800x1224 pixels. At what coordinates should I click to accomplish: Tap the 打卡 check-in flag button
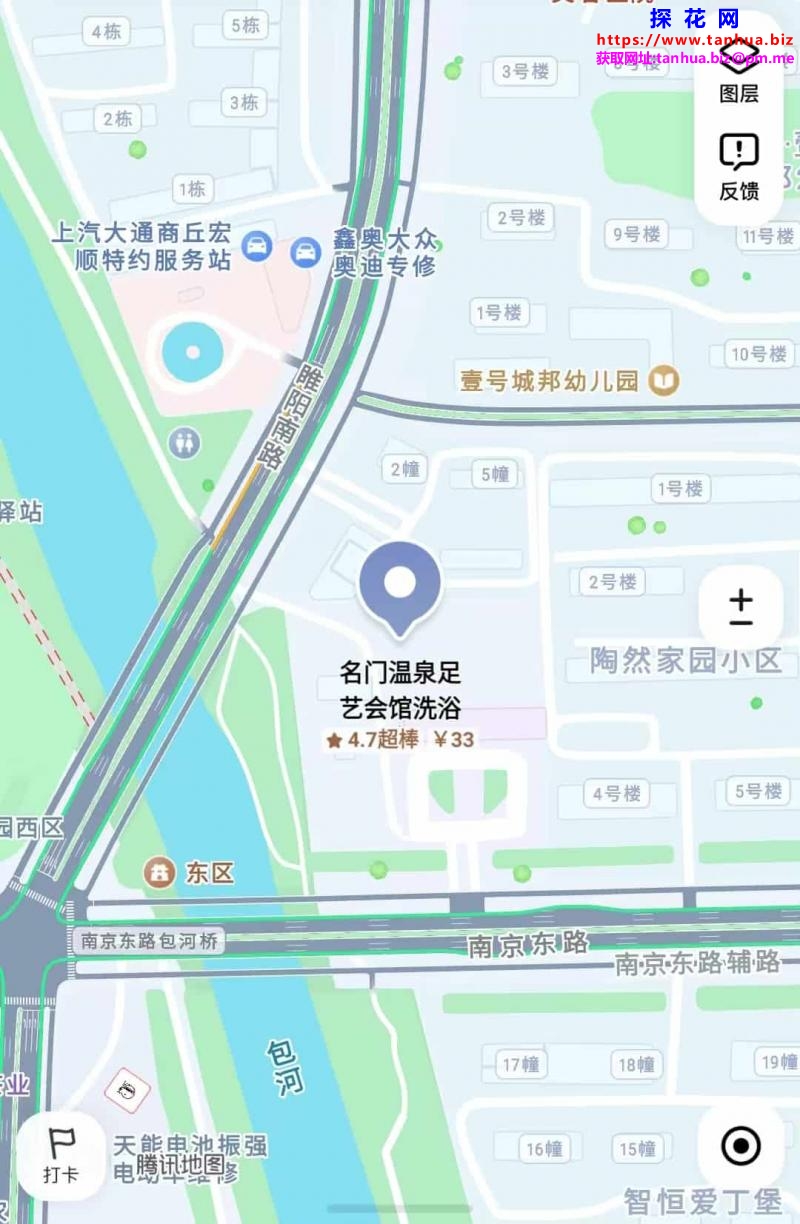click(61, 1153)
